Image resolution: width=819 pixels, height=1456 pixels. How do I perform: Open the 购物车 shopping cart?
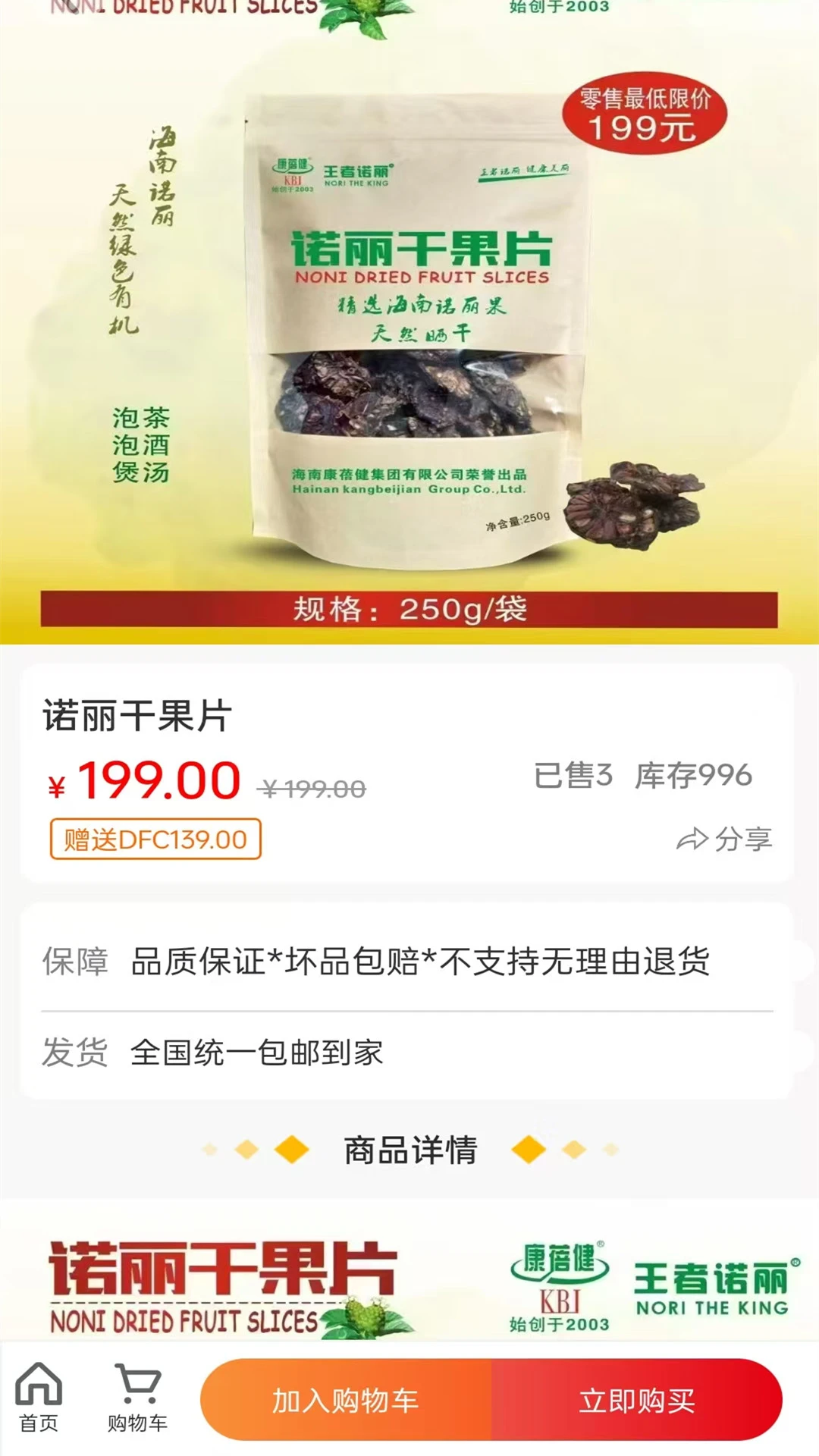[137, 1398]
